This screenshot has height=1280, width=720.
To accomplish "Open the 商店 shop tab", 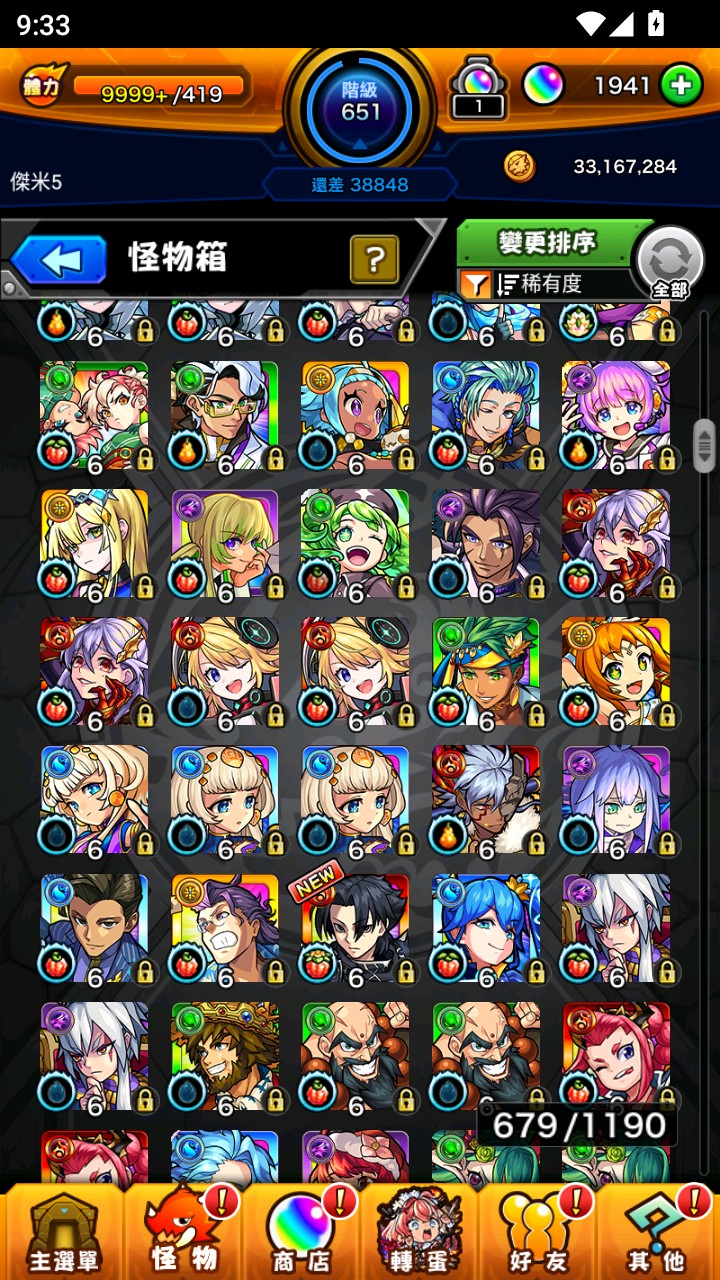I will 300,1232.
